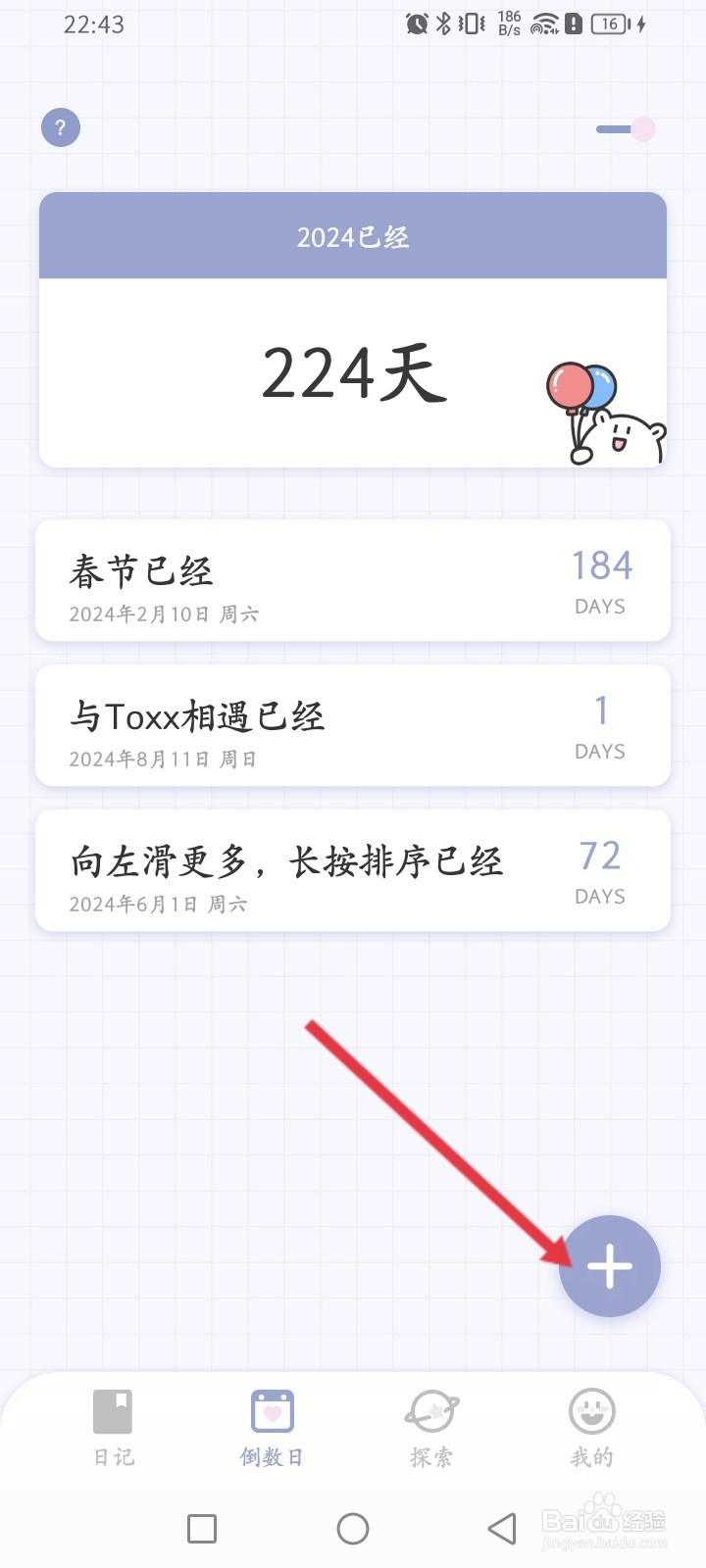
Task: Tap the Android home circle button
Action: 353,1528
